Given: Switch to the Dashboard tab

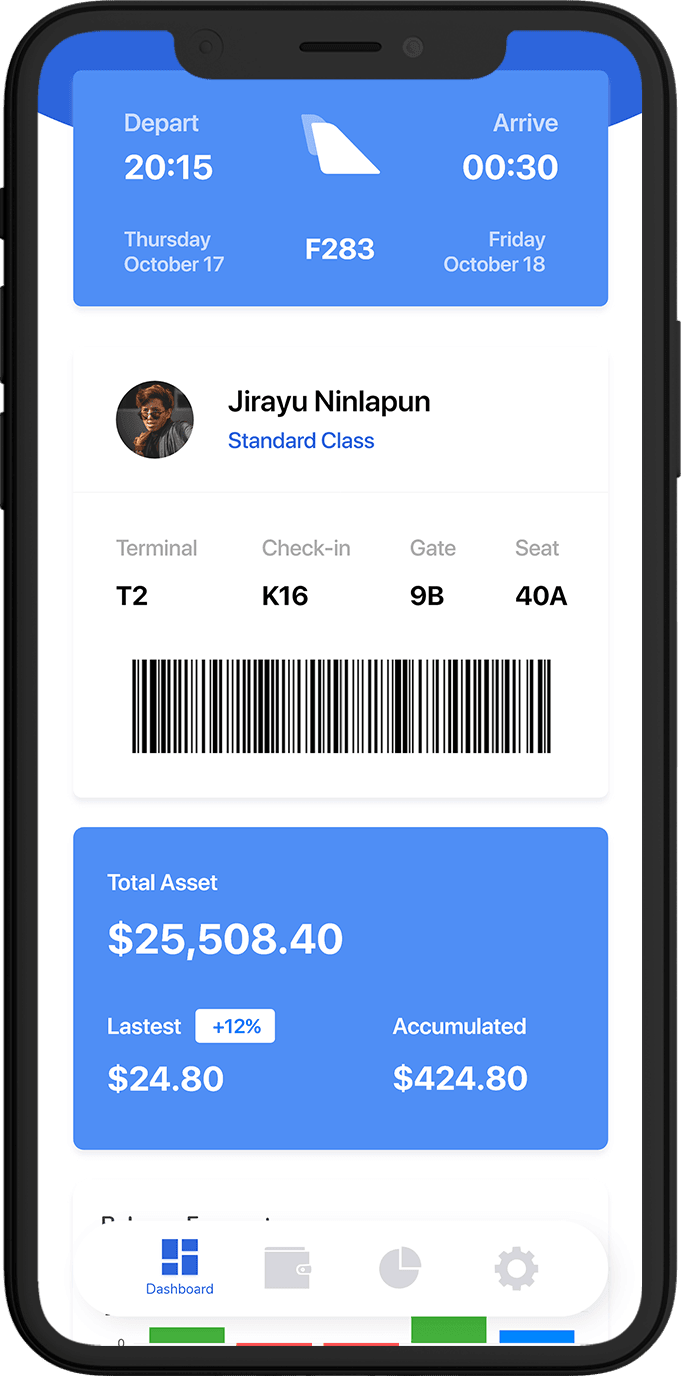Looking at the screenshot, I should click(x=180, y=1266).
